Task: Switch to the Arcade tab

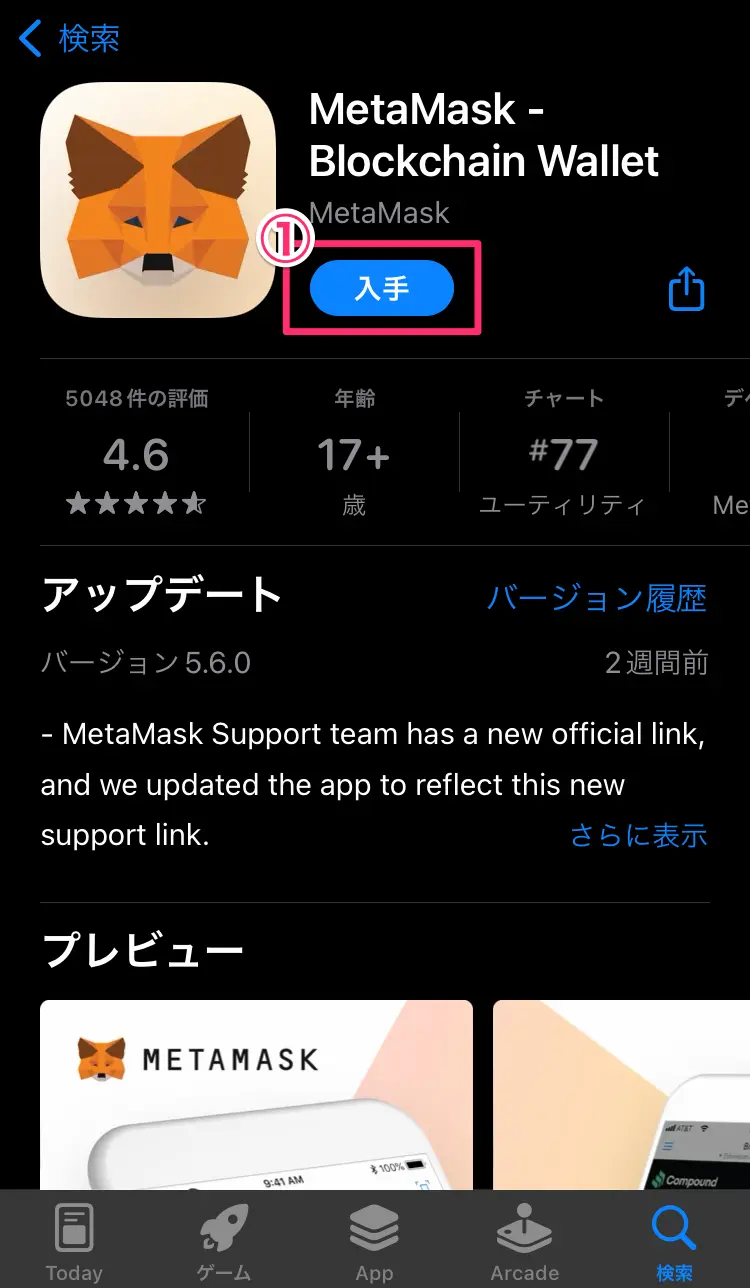Action: click(x=524, y=1242)
